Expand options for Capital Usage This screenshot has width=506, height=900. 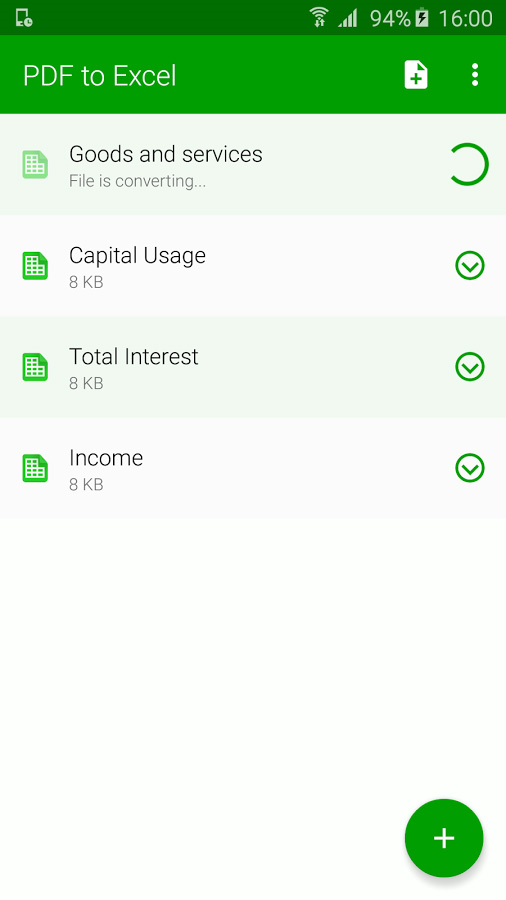pos(470,266)
